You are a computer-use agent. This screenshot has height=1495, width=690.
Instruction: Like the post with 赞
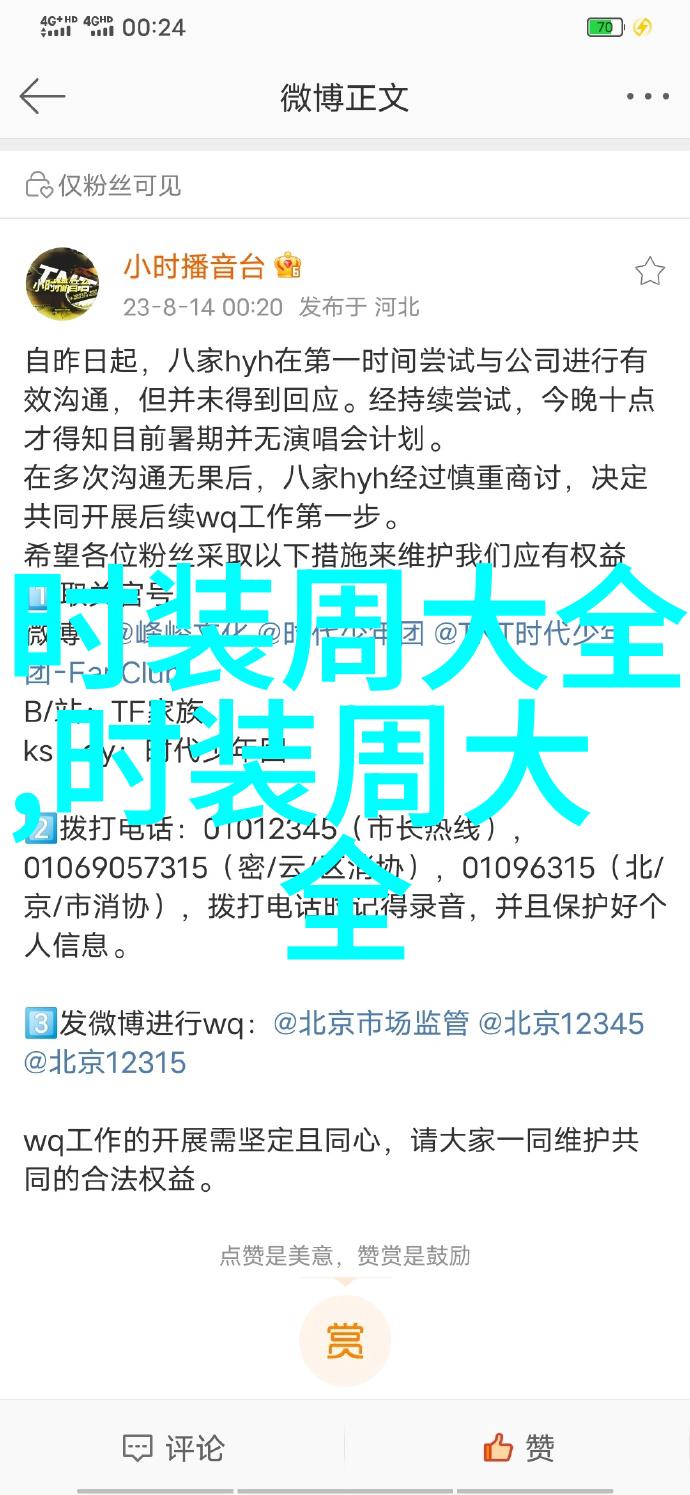point(517,1447)
